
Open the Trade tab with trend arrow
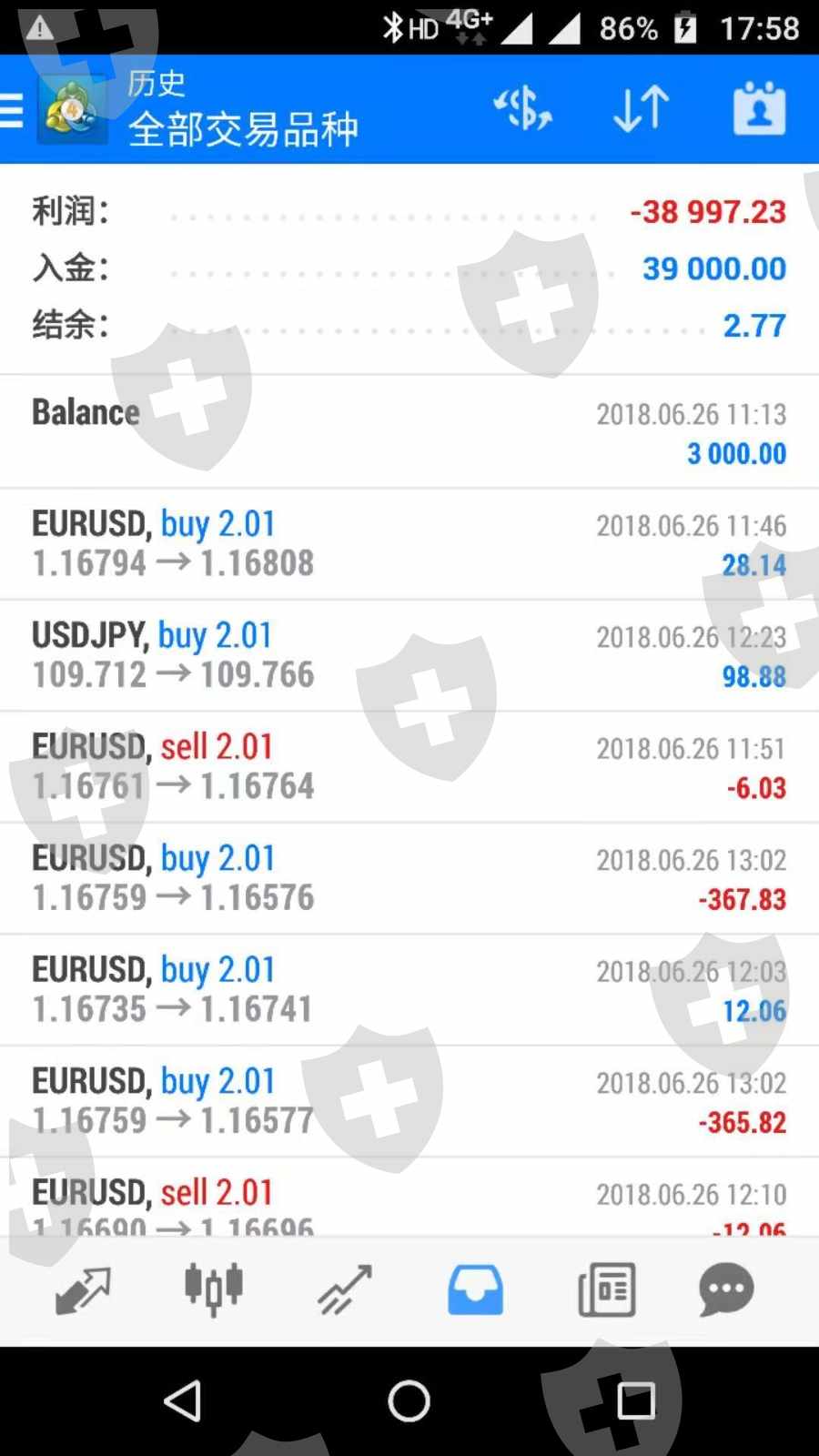(x=345, y=1290)
